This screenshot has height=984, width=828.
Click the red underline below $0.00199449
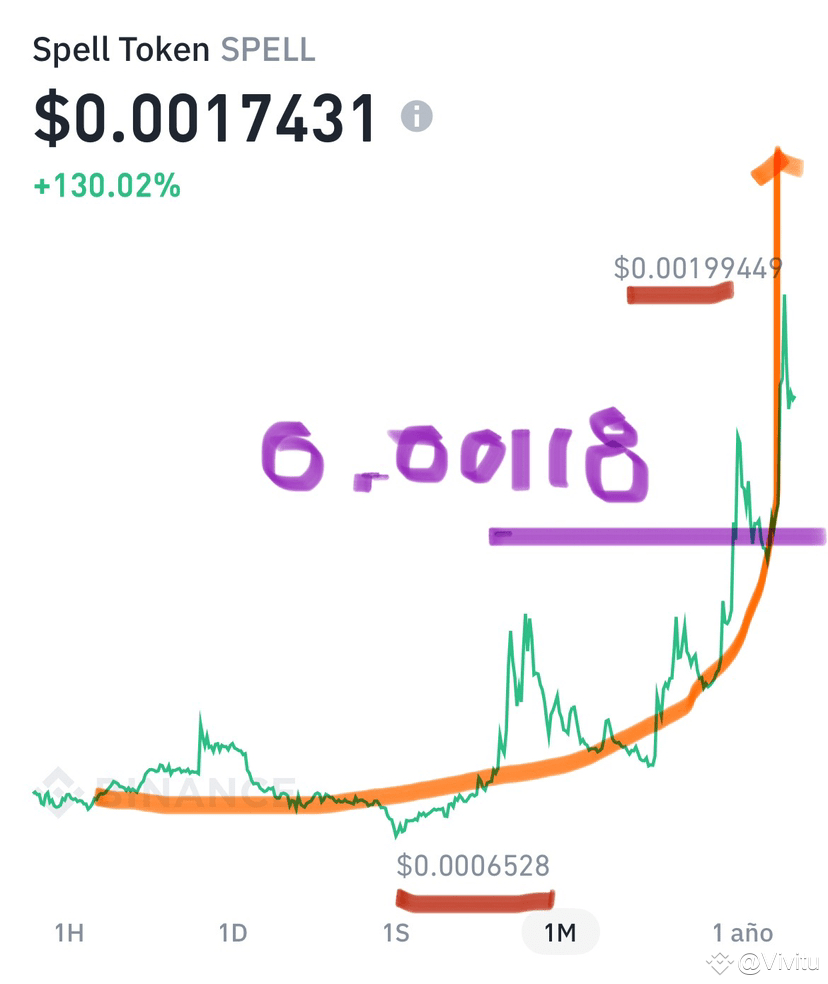coord(679,295)
